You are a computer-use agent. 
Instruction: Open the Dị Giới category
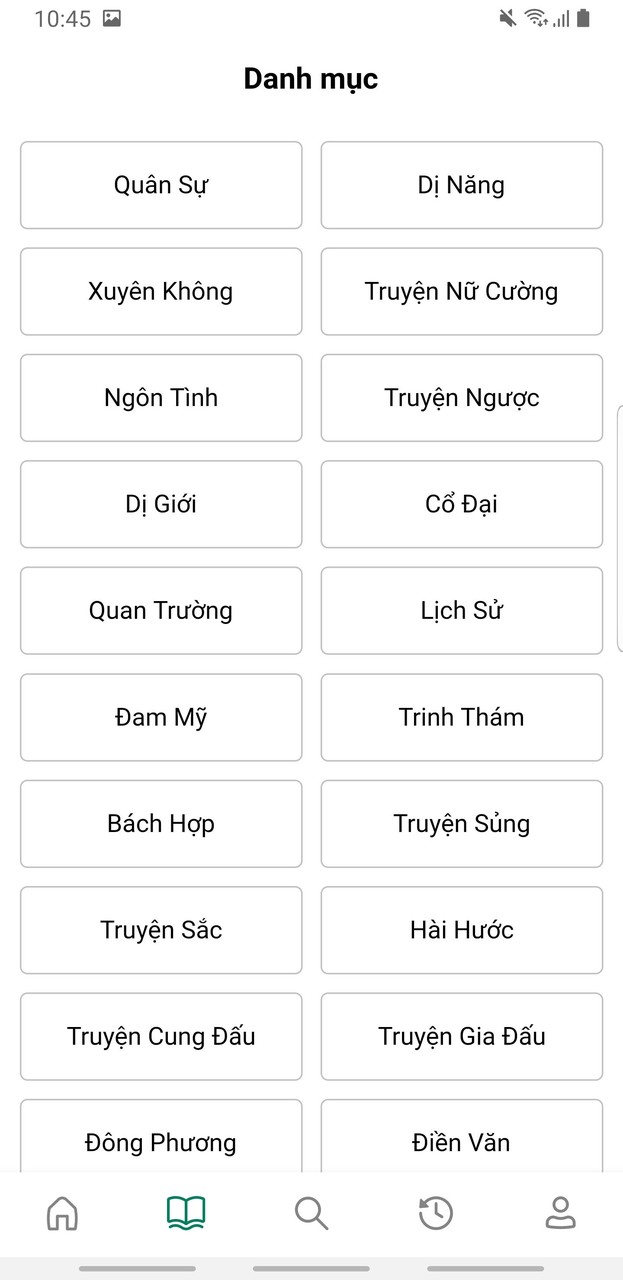coord(161,504)
